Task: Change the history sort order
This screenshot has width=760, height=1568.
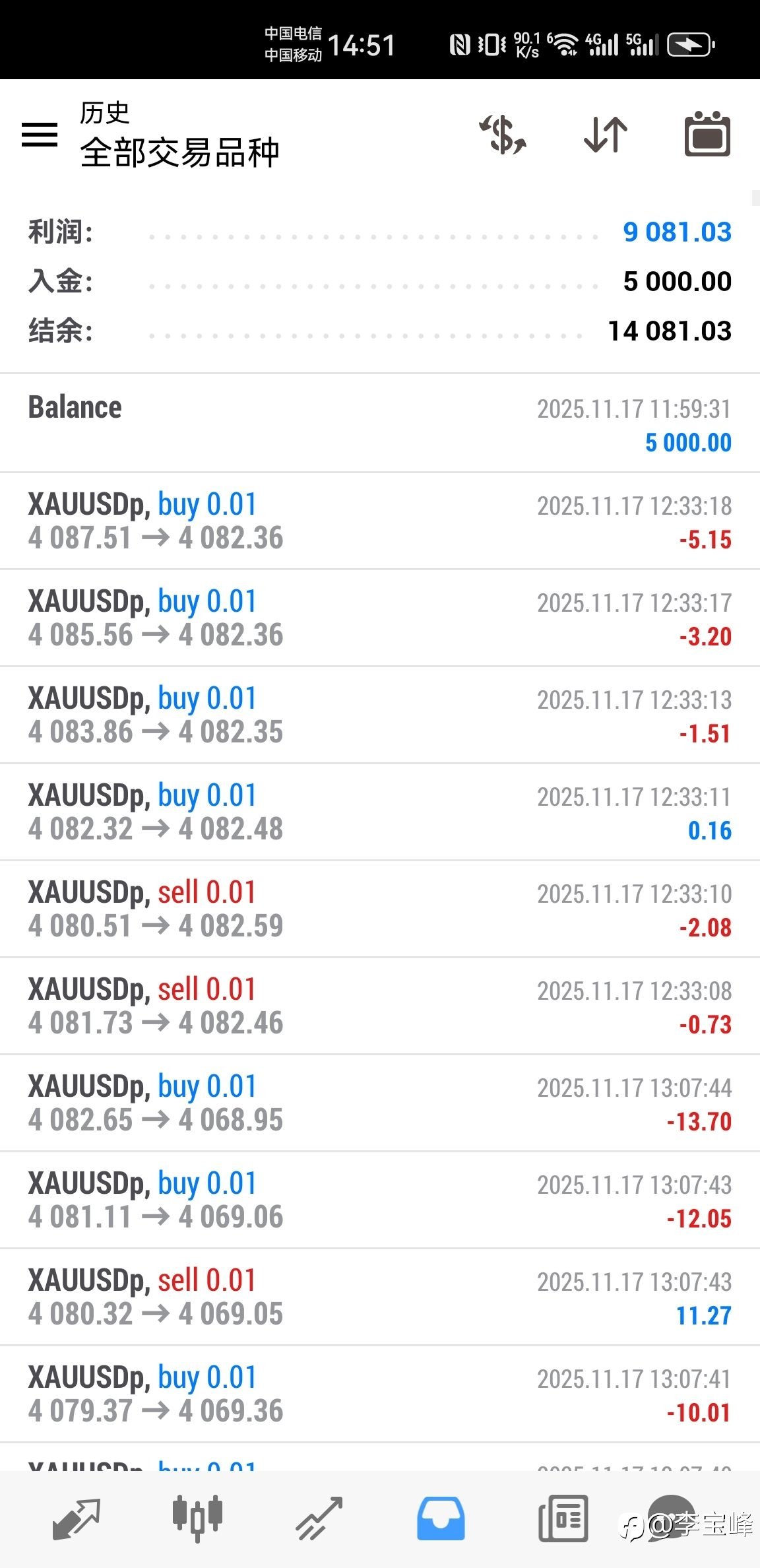Action: (x=606, y=135)
